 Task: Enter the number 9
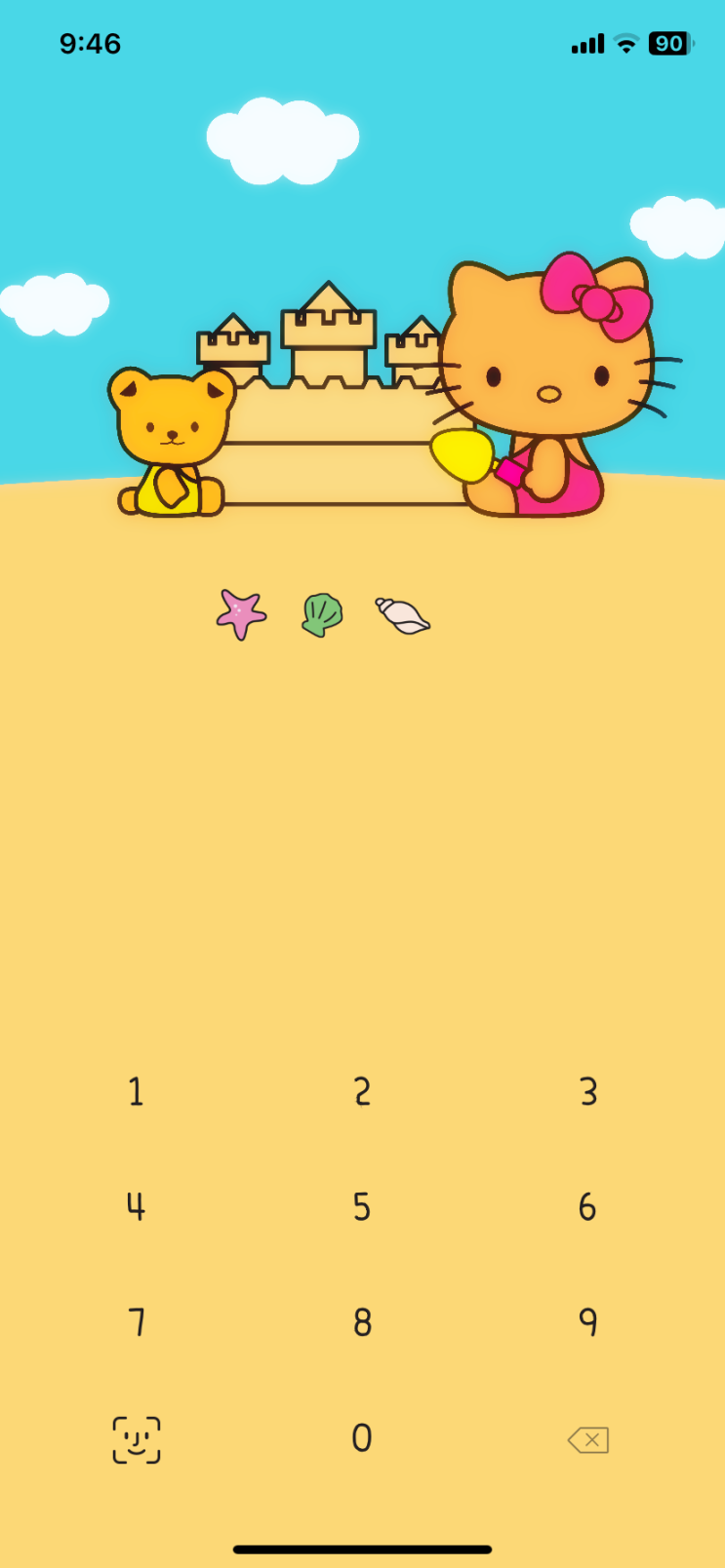coord(587,1322)
